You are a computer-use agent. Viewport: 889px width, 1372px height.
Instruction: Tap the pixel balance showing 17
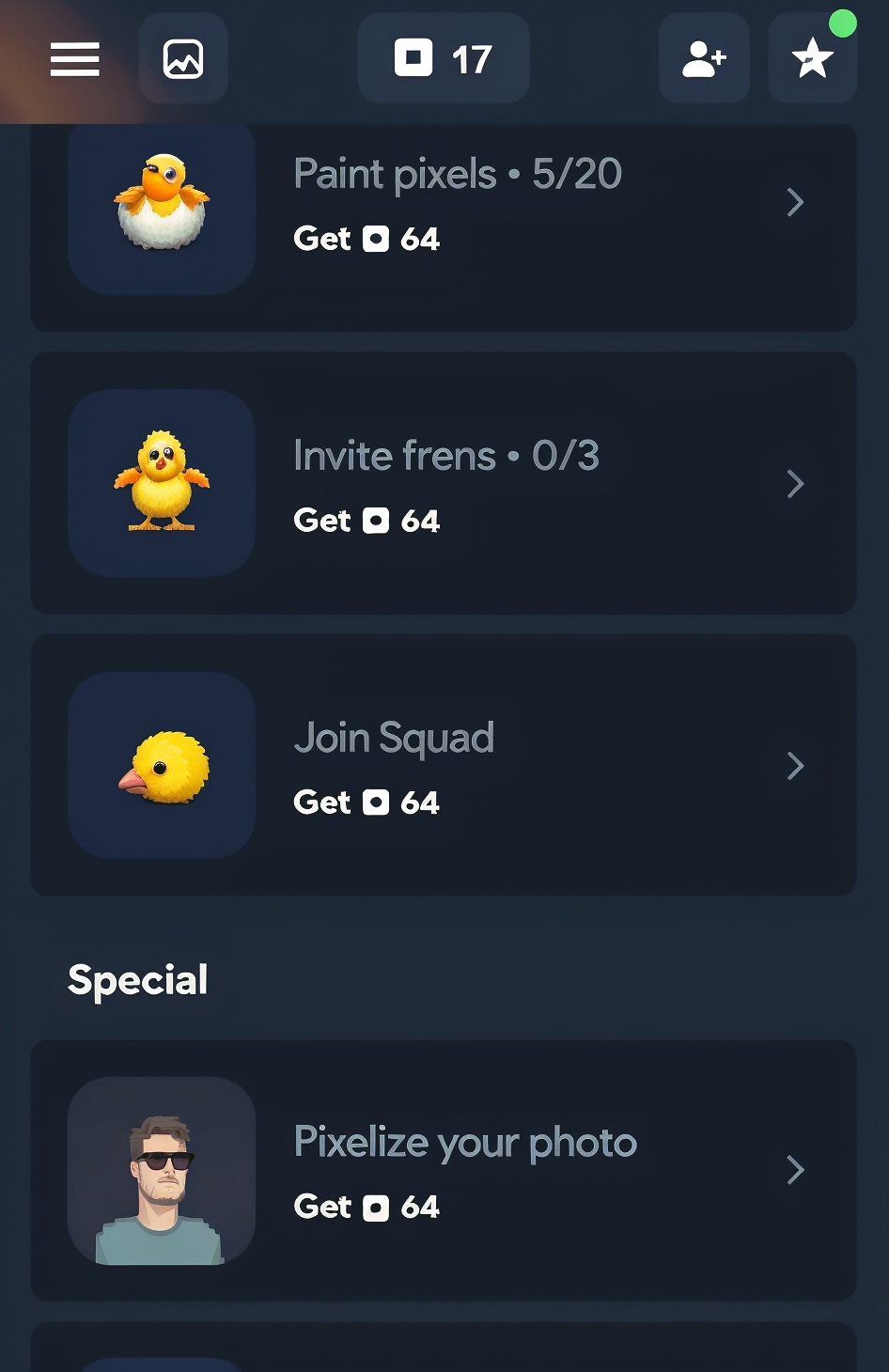[444, 59]
